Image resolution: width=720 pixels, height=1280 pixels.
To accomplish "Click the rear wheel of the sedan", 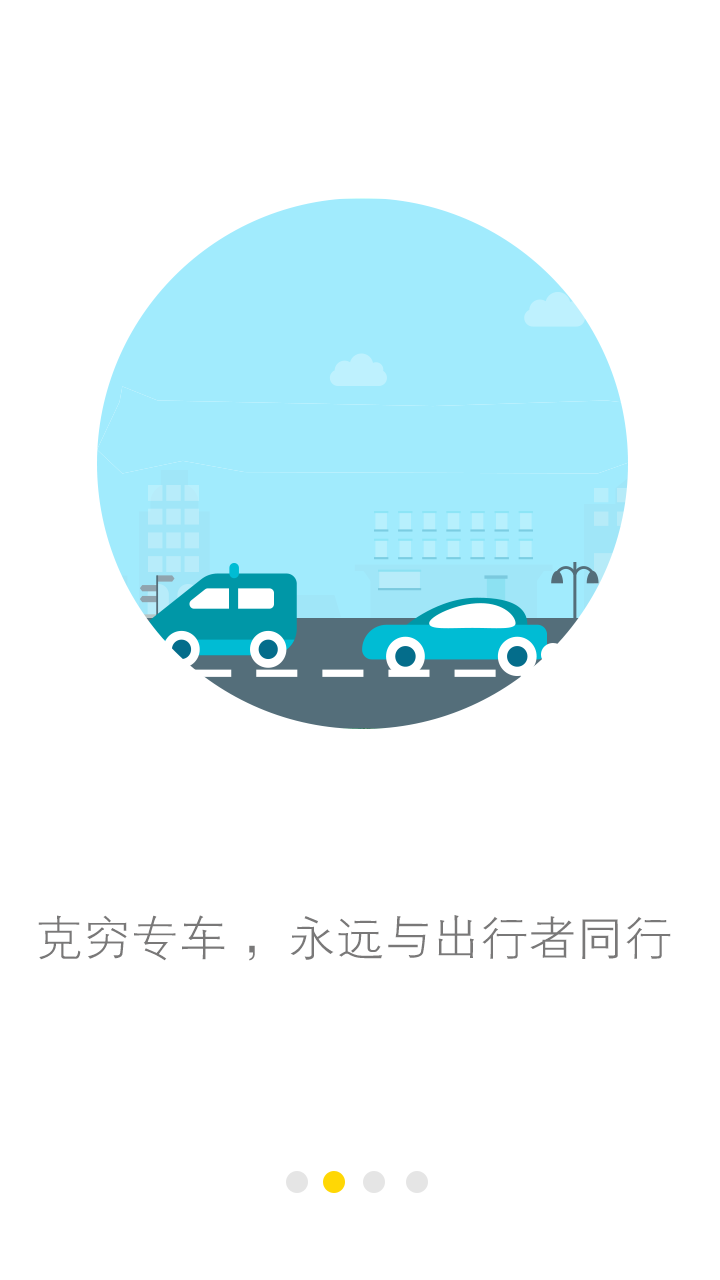I will click(x=517, y=655).
